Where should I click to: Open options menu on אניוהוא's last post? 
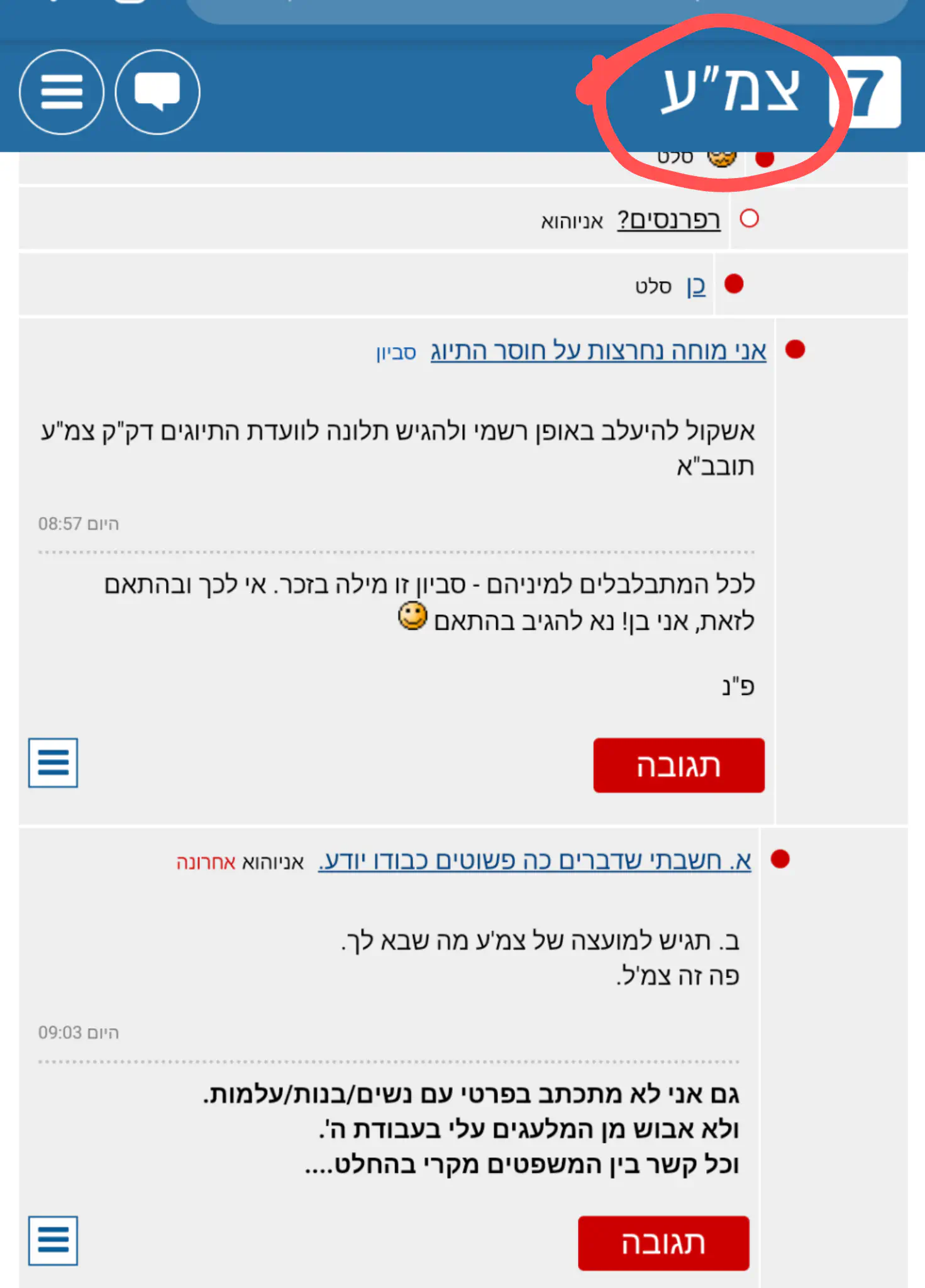[53, 1240]
